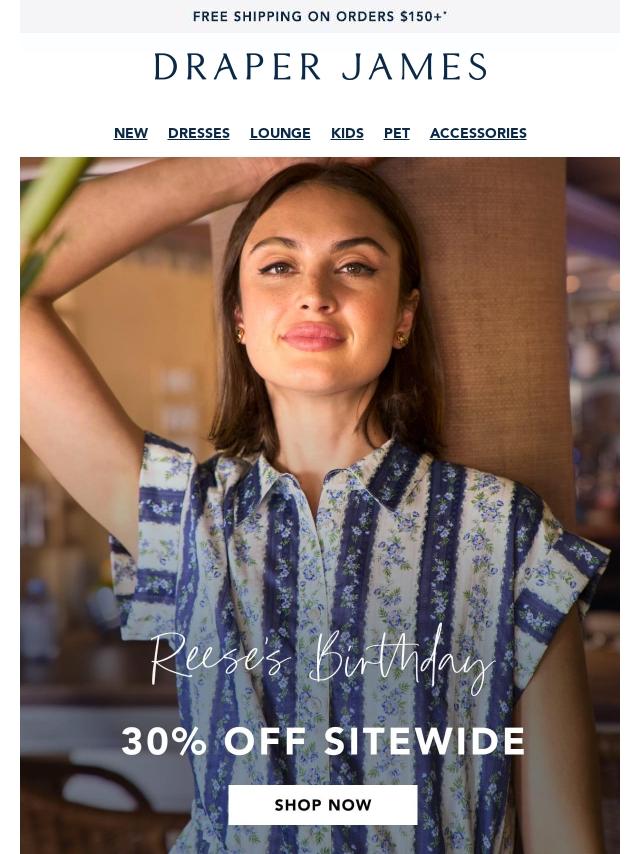Open the NEW category link
The width and height of the screenshot is (640, 854).
coord(131,133)
